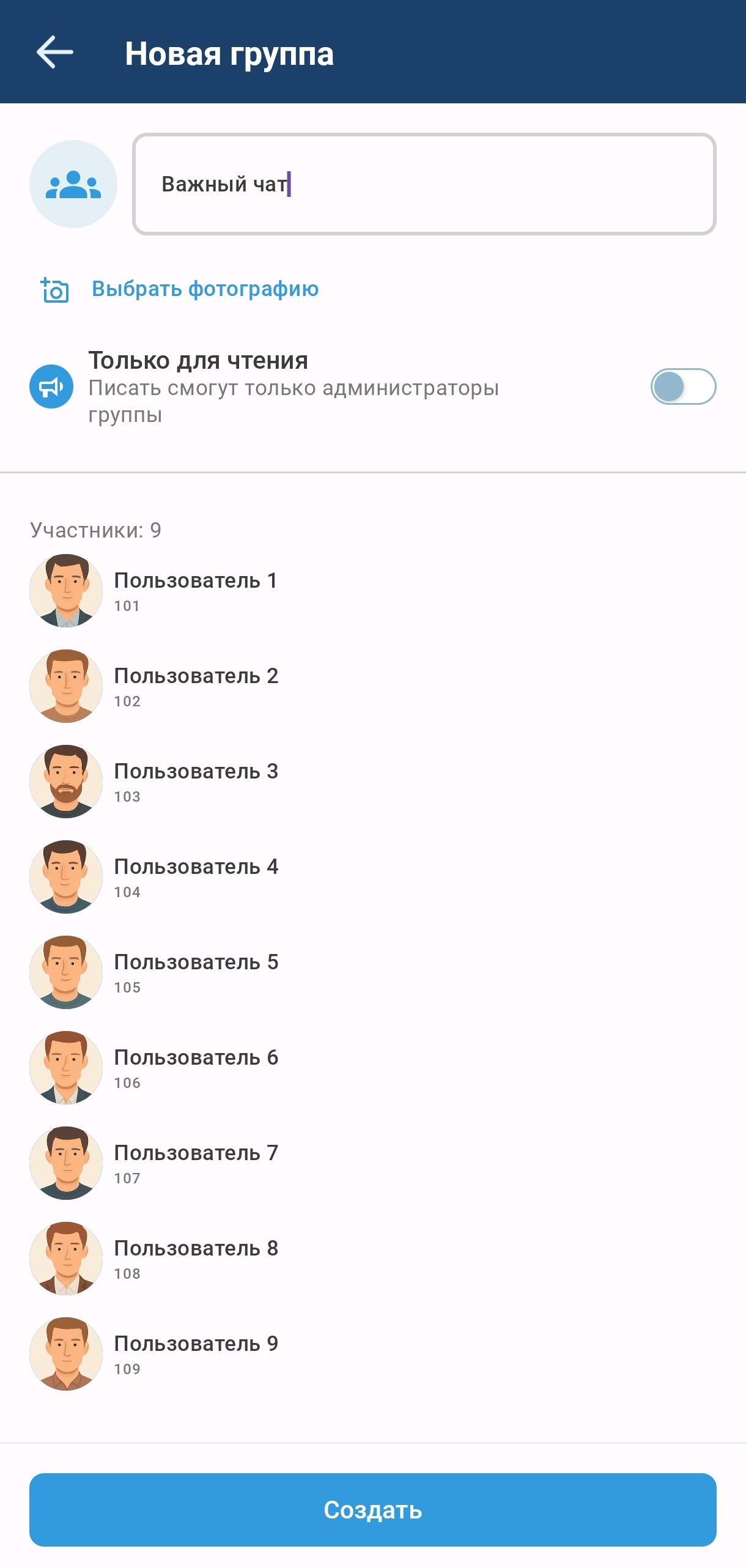Open member entry Пользователь 7

tap(196, 1163)
